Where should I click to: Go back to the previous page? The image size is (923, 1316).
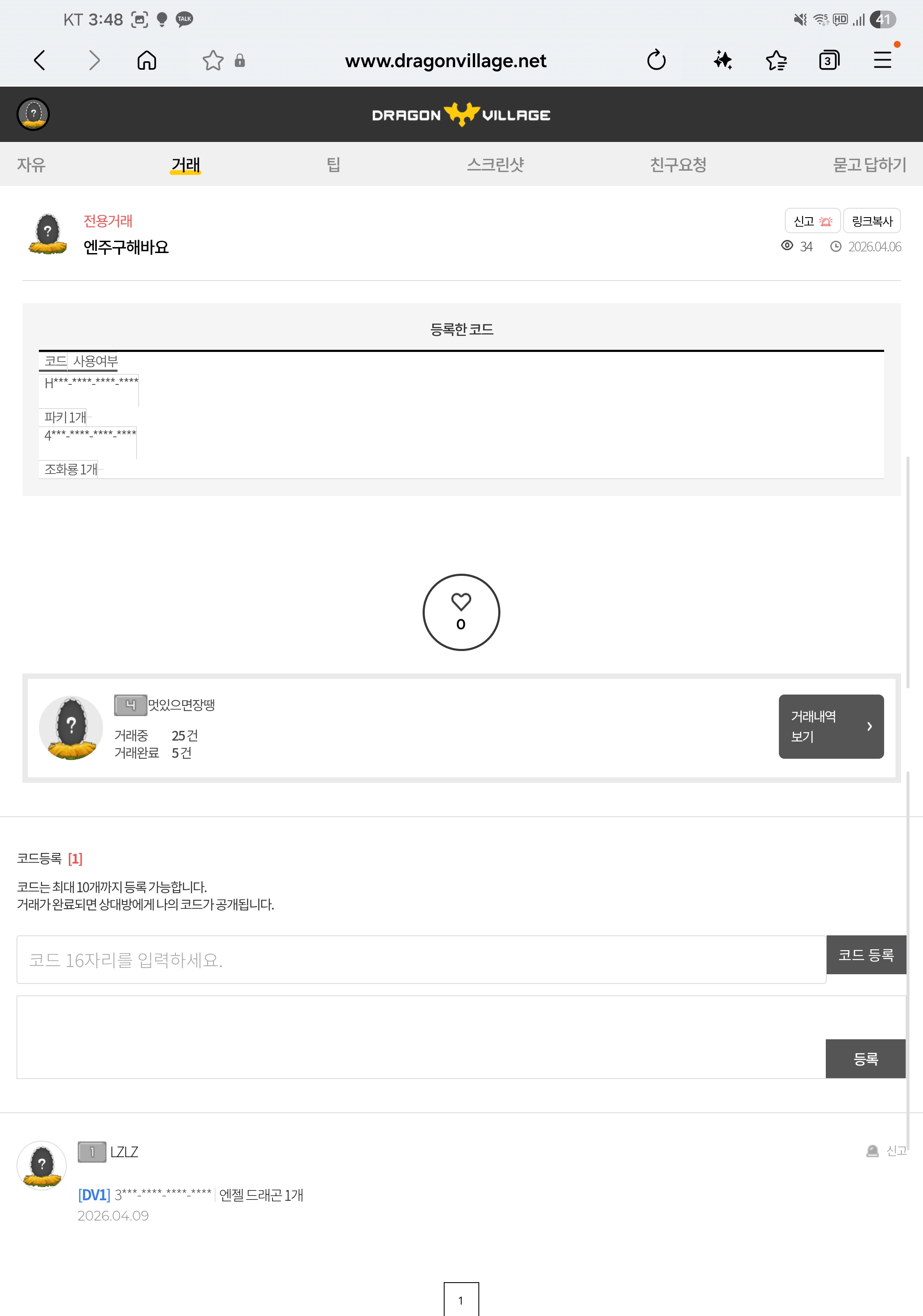(40, 60)
